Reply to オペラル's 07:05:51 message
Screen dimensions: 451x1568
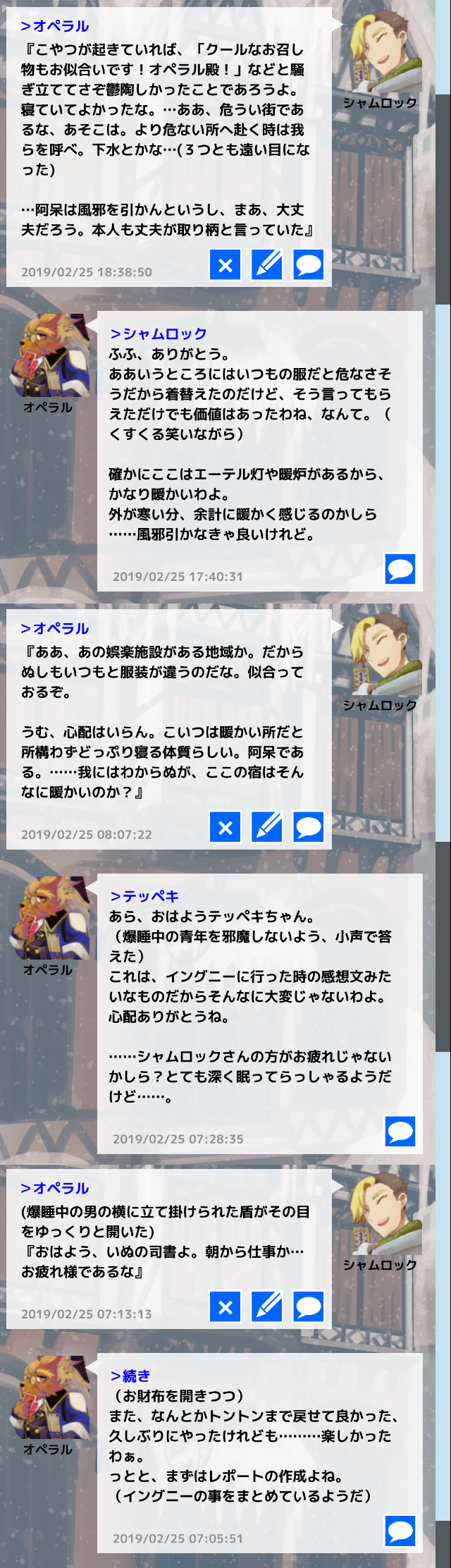tap(400, 1531)
